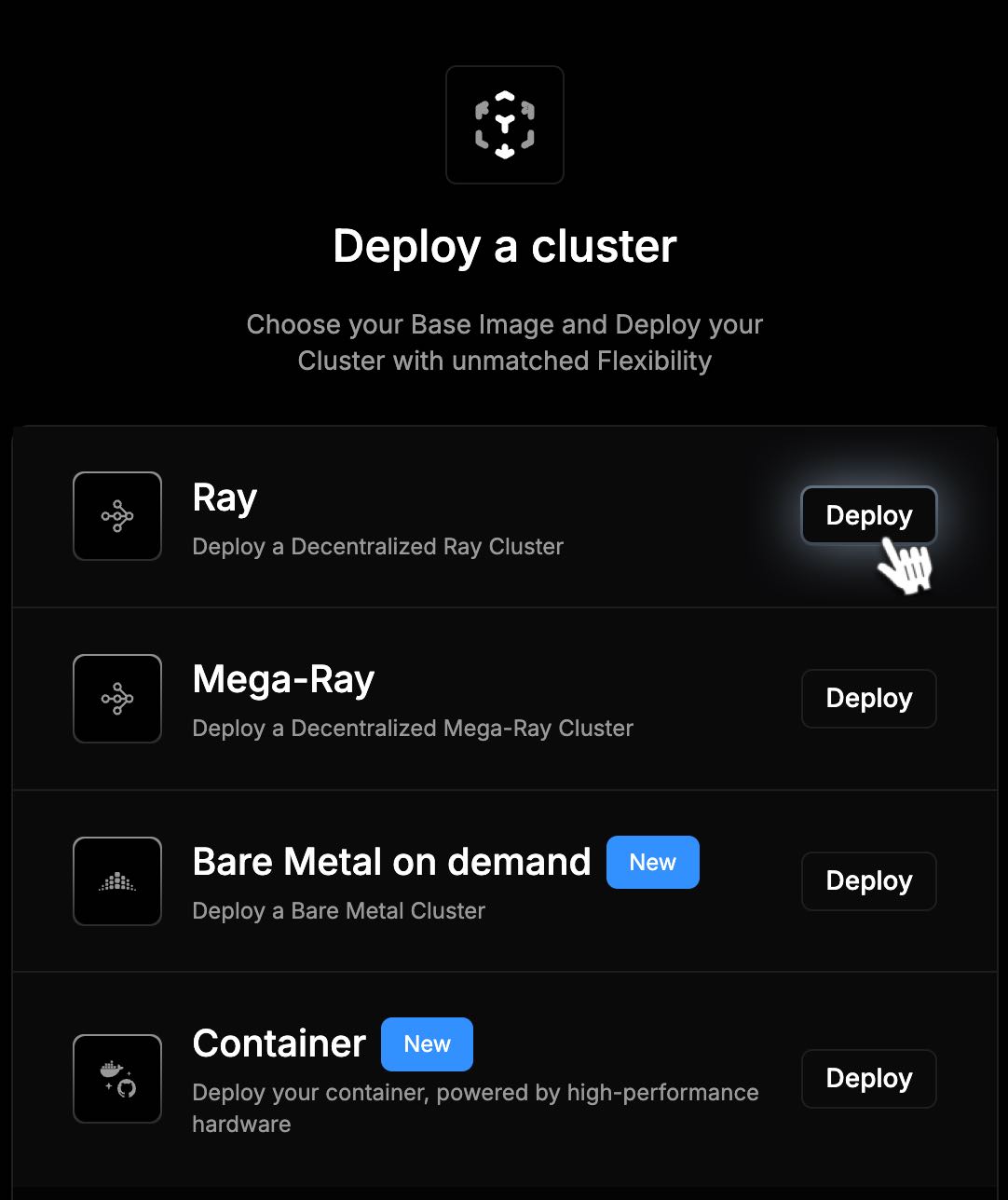The width and height of the screenshot is (1008, 1200).
Task: Select Deploy for Bare Metal on demand
Action: 867,880
